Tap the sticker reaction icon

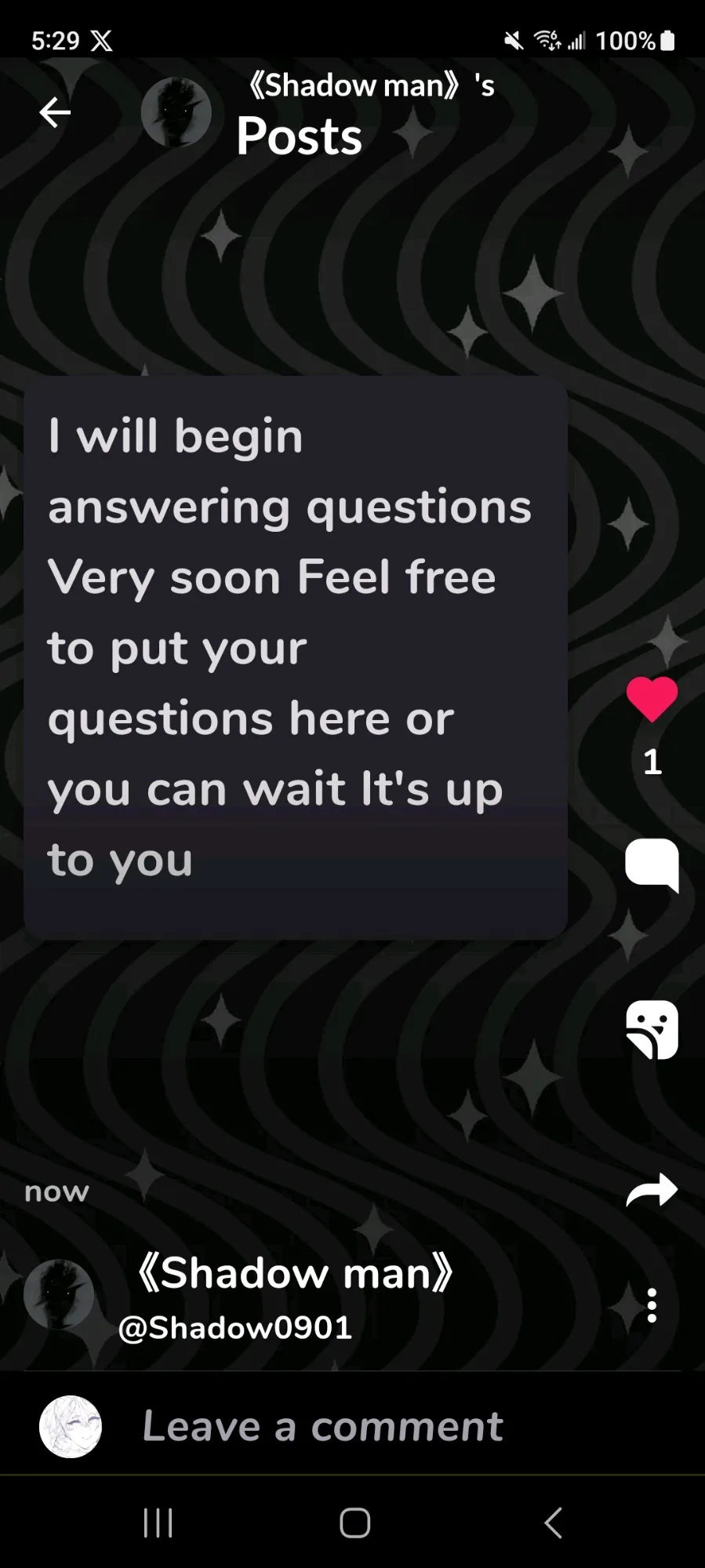652,1029
